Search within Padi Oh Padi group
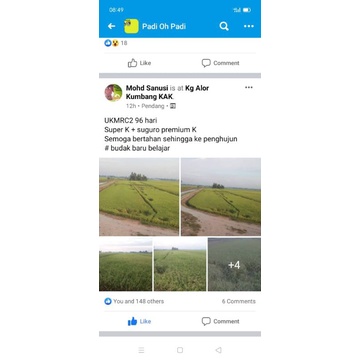This screenshot has height=360, width=360. 224,26
